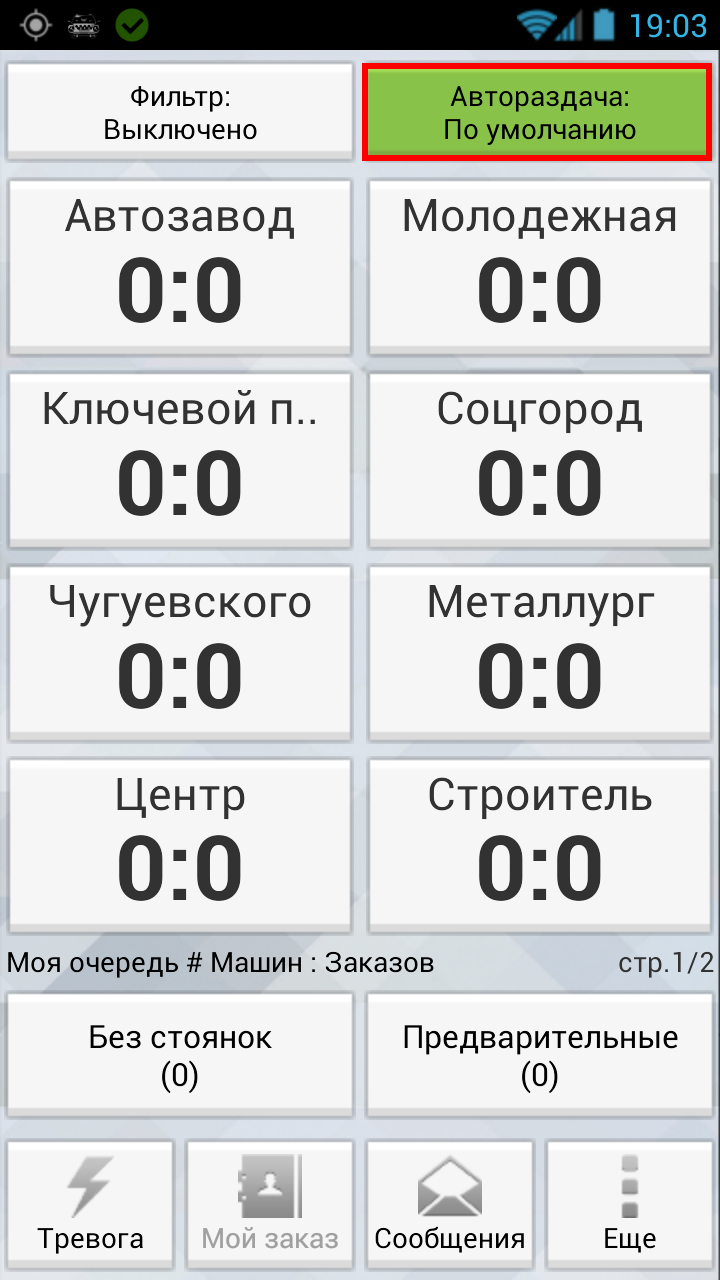
Task: Open the Автозавод stand
Action: [180, 267]
